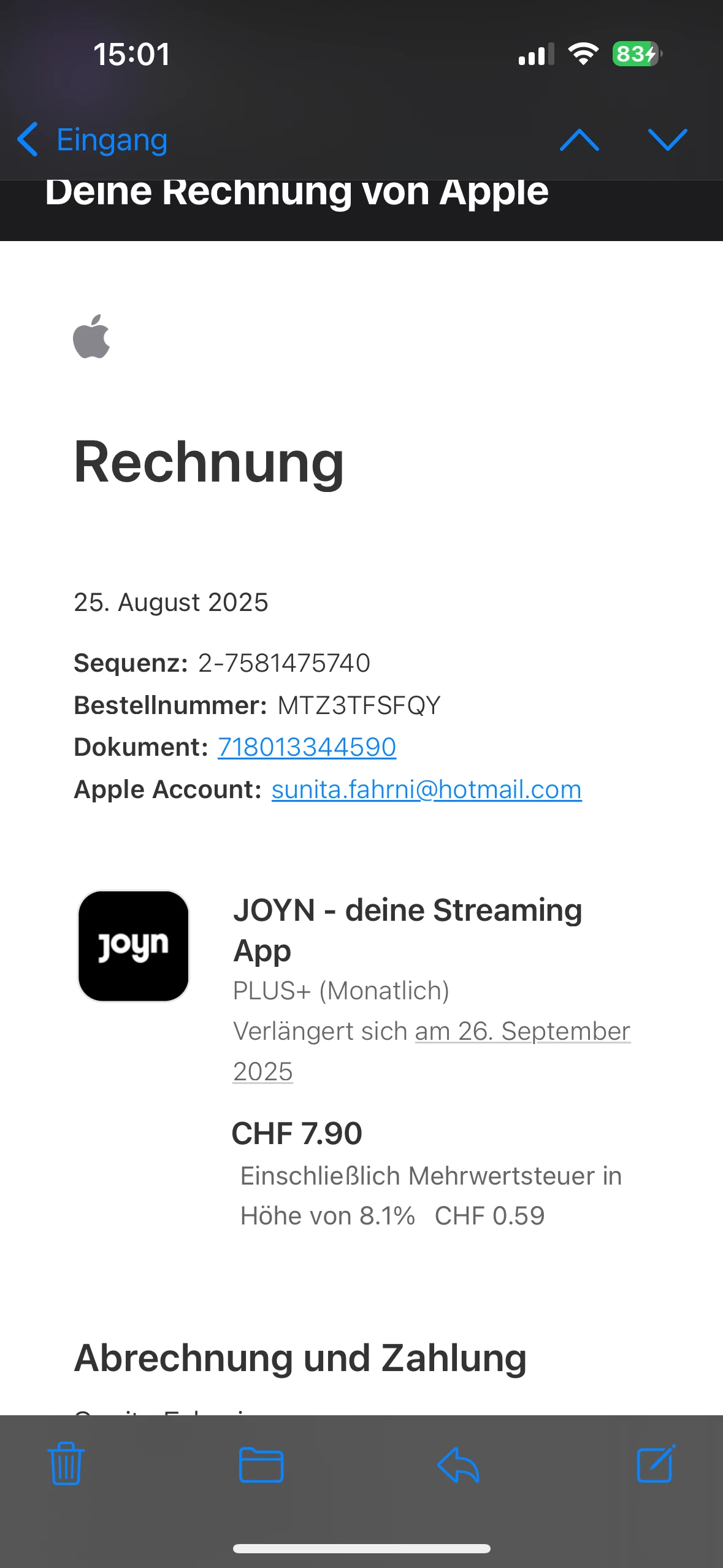
Task: Jump to the previous email with up arrow
Action: click(580, 140)
